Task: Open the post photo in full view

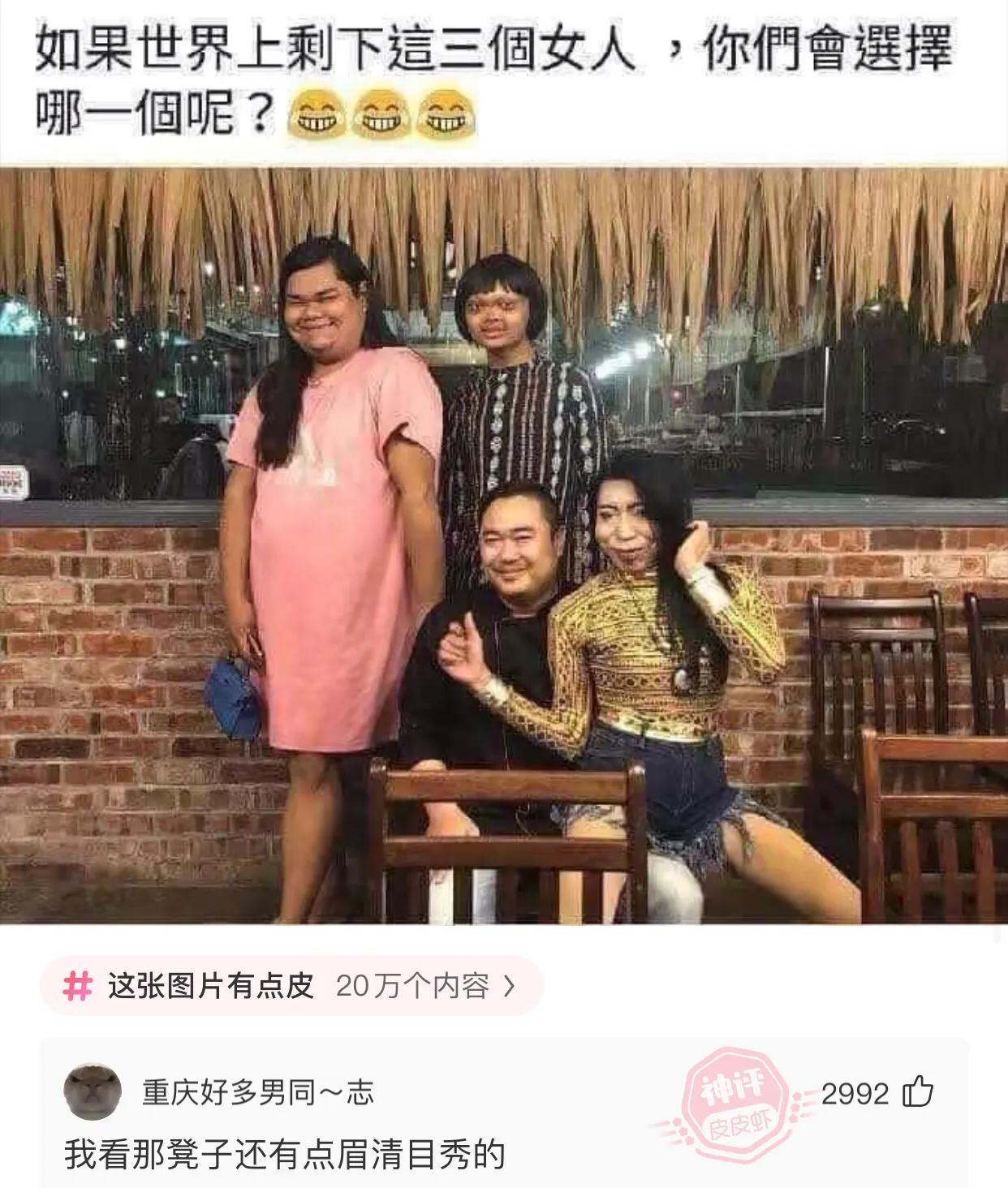Action: 503,545
